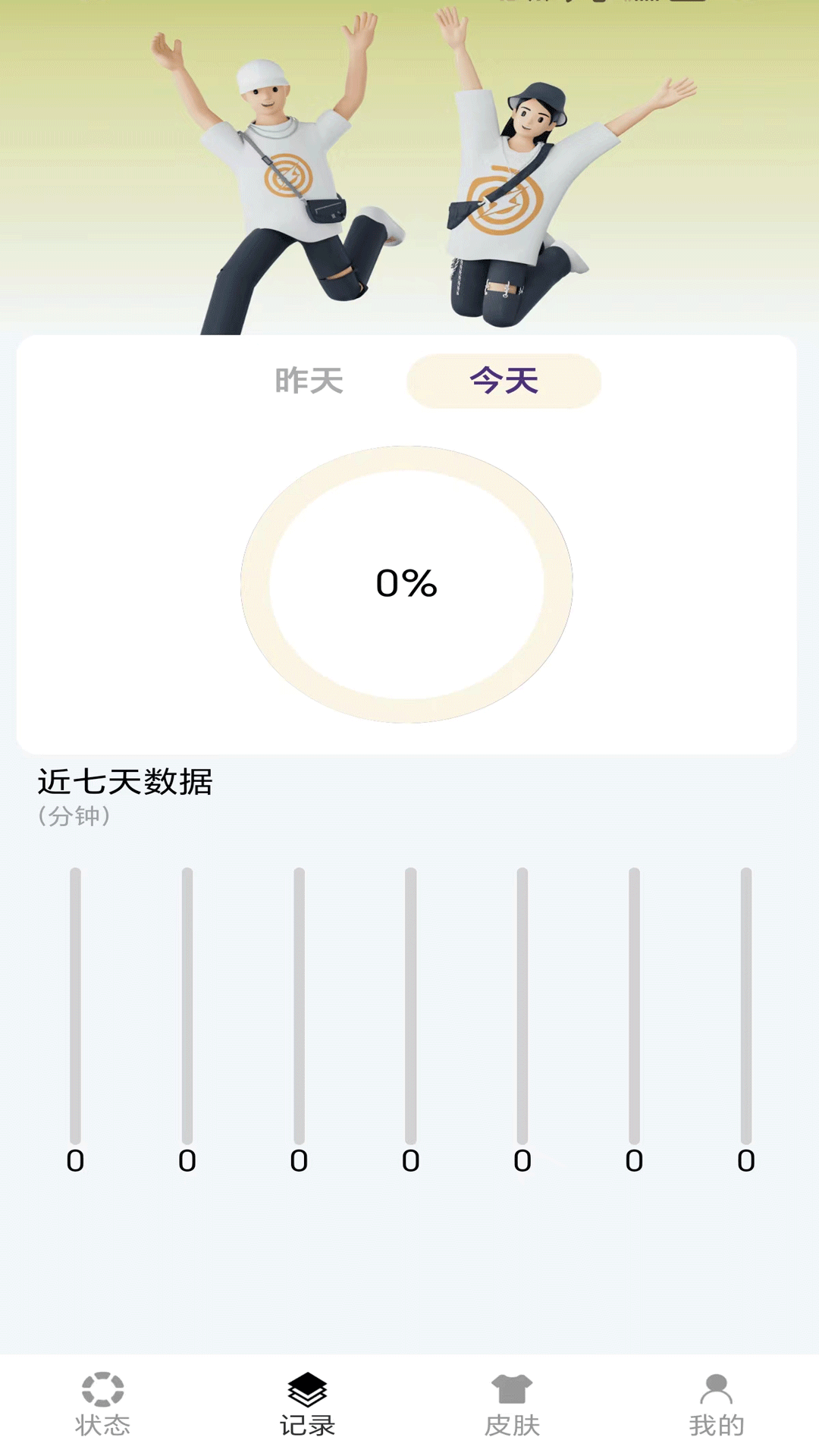Tap the jumping characters banner image
The width and height of the screenshot is (819, 1456).
pos(409,167)
